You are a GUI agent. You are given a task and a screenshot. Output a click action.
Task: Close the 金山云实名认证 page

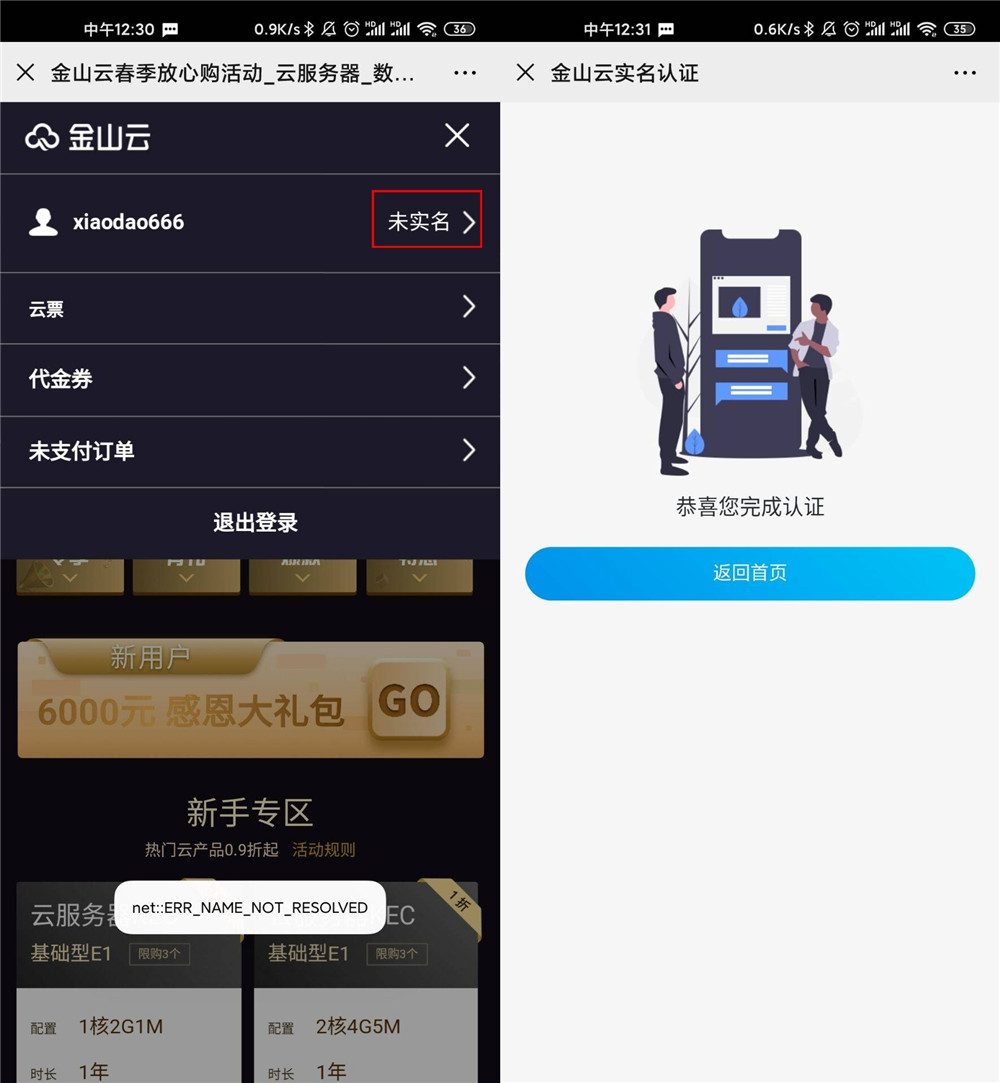click(526, 73)
